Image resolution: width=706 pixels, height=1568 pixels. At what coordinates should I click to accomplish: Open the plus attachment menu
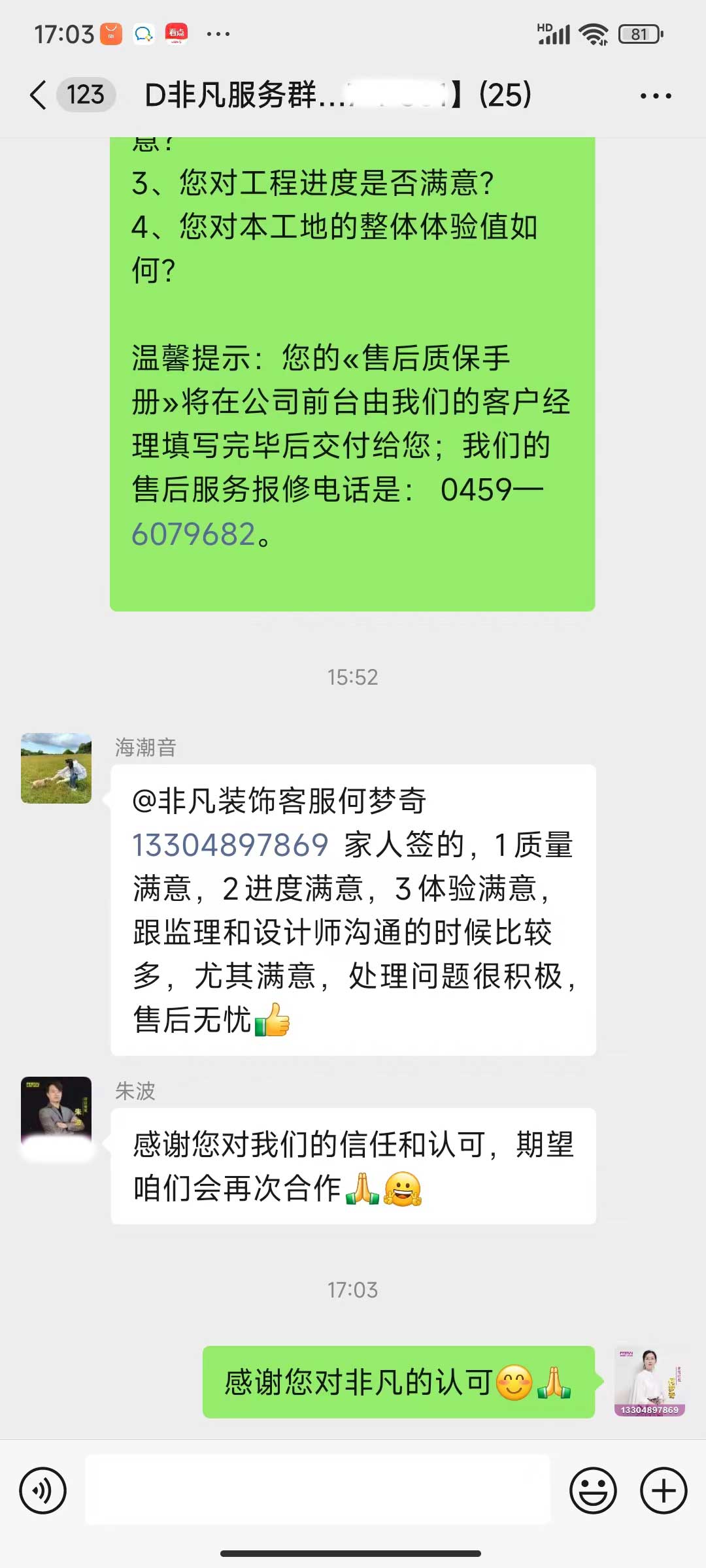coord(663,1491)
